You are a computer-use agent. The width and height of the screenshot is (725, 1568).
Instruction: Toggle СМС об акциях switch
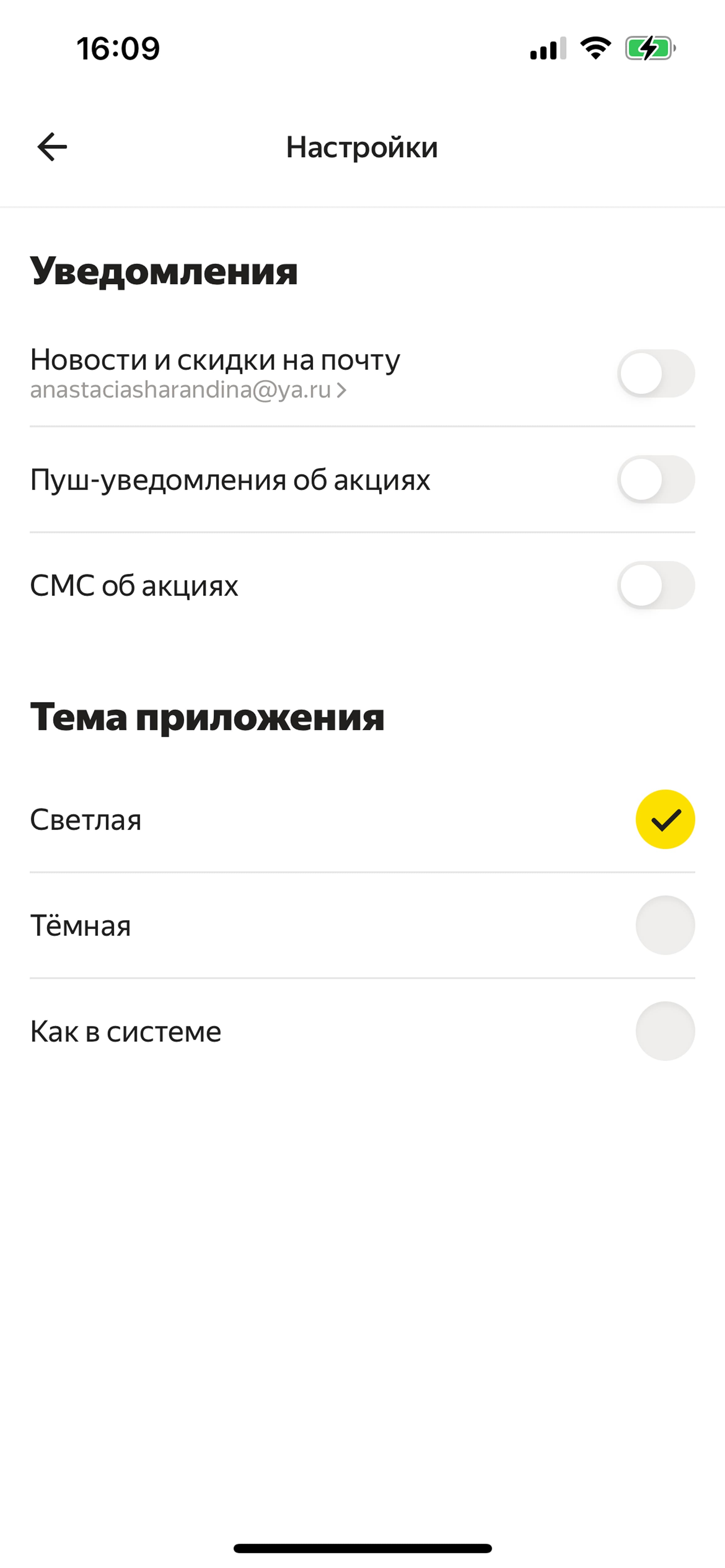(656, 585)
